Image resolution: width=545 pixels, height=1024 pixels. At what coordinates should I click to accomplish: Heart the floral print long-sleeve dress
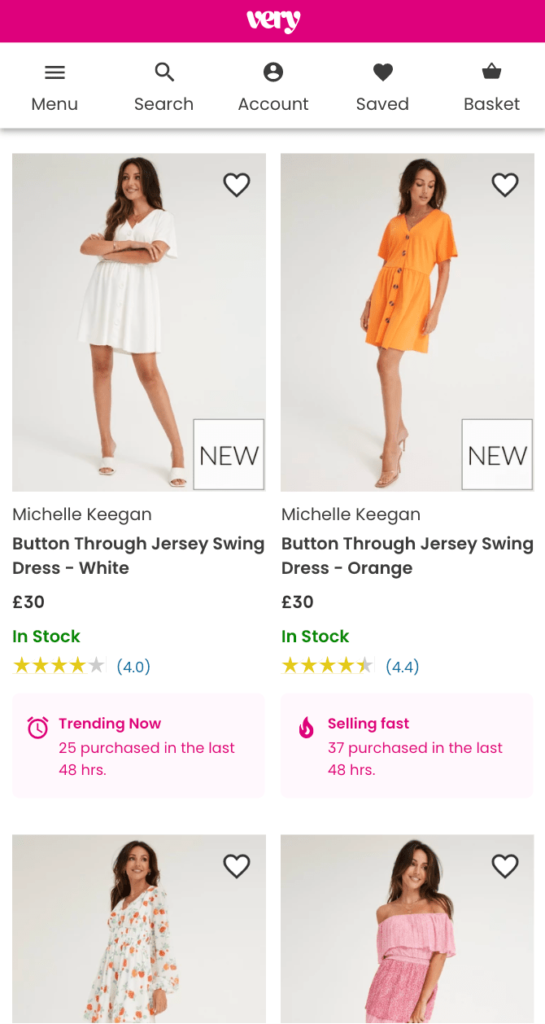[237, 866]
